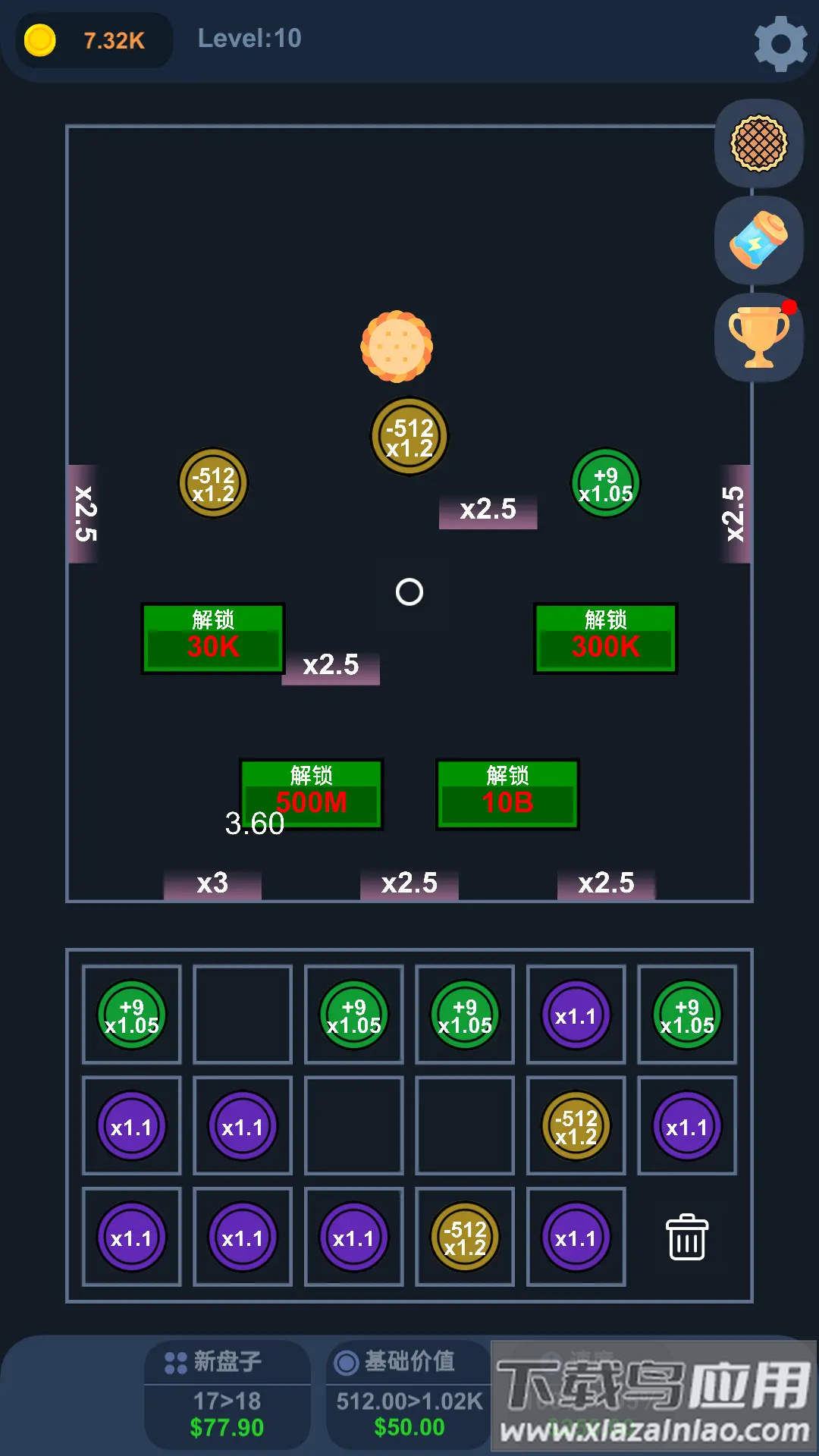The height and width of the screenshot is (1456, 819).
Task: Upgrade base value for $50.00
Action: click(x=409, y=1395)
